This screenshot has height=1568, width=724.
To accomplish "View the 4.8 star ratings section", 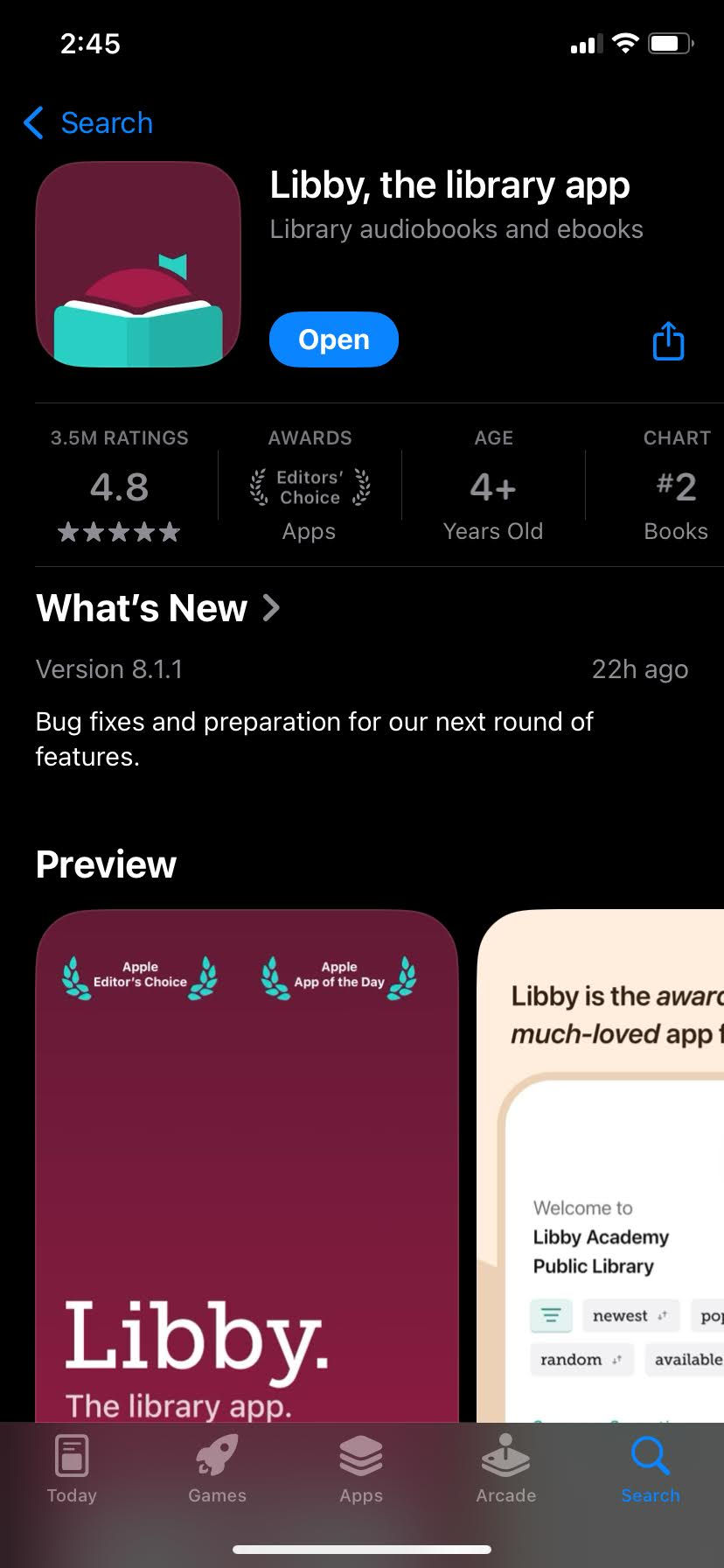I will [x=120, y=486].
